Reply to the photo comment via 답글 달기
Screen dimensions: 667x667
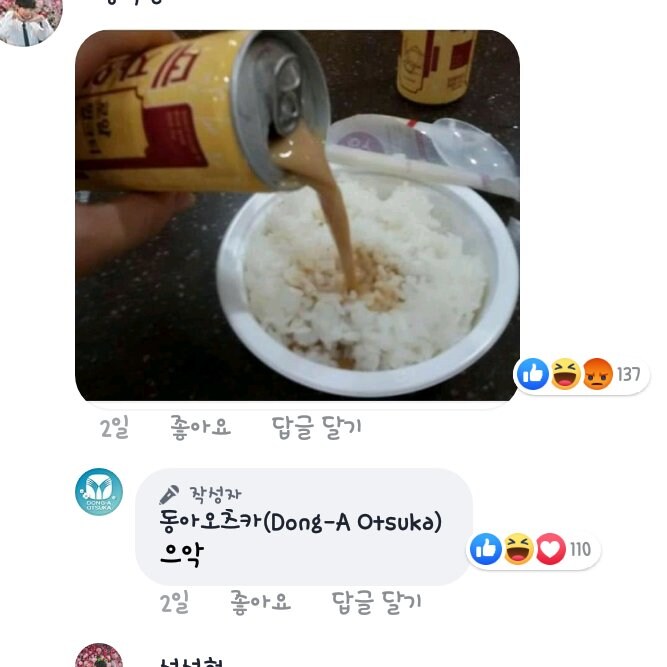click(x=317, y=428)
